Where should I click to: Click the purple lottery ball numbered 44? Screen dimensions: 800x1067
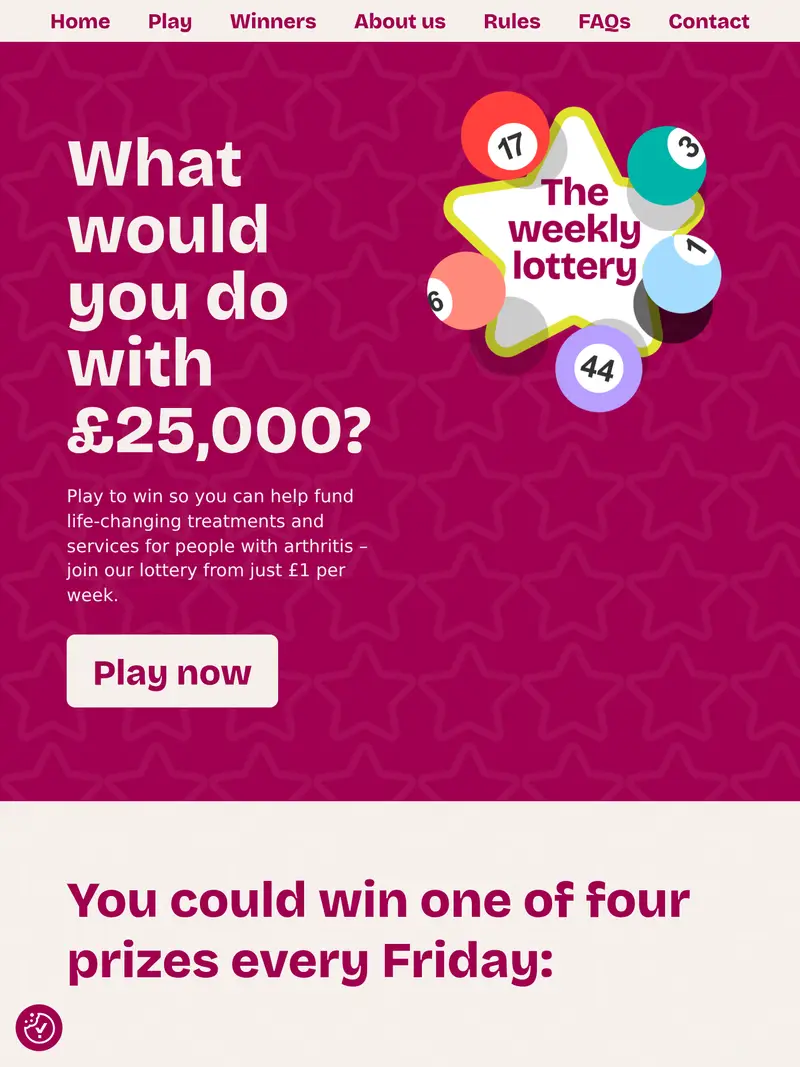[598, 368]
